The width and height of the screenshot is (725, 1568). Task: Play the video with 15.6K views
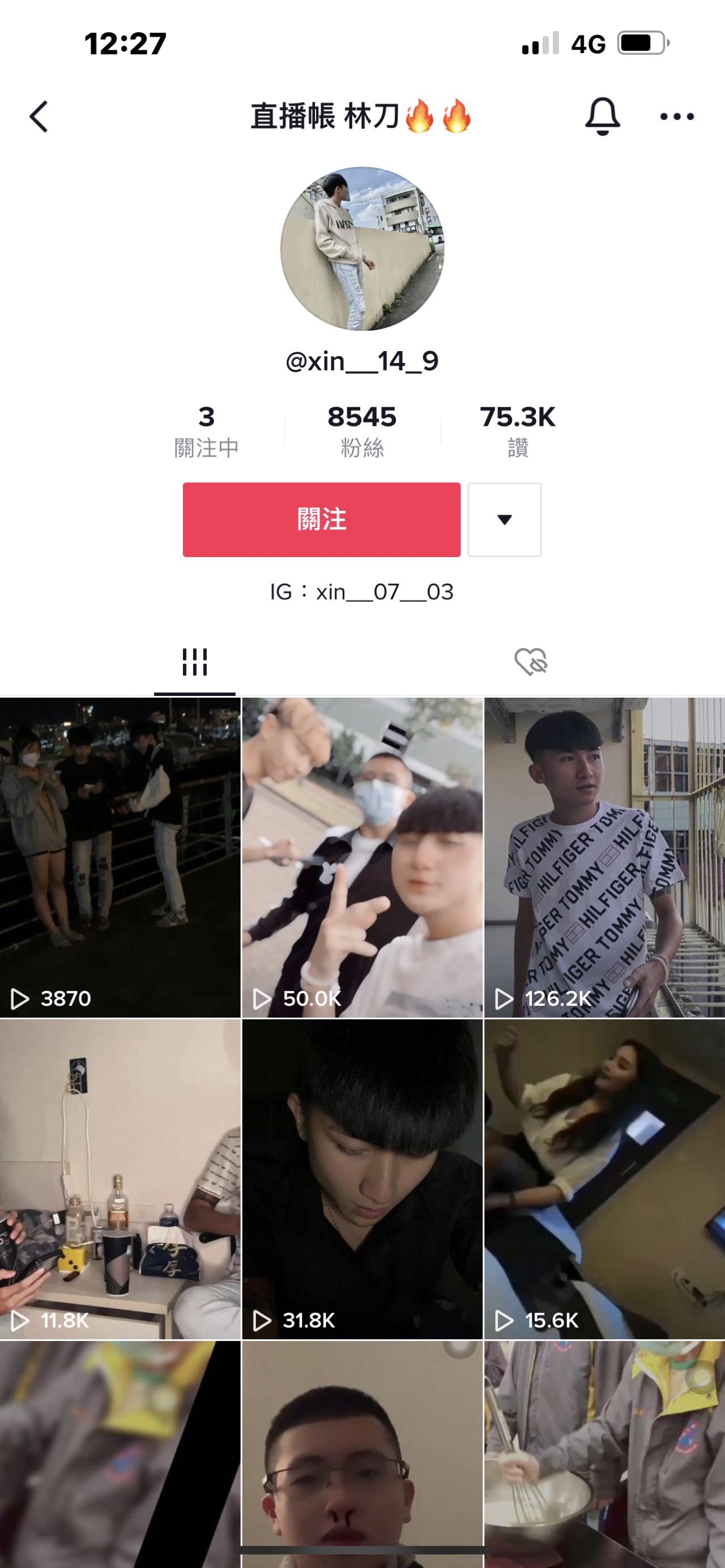point(604,1179)
